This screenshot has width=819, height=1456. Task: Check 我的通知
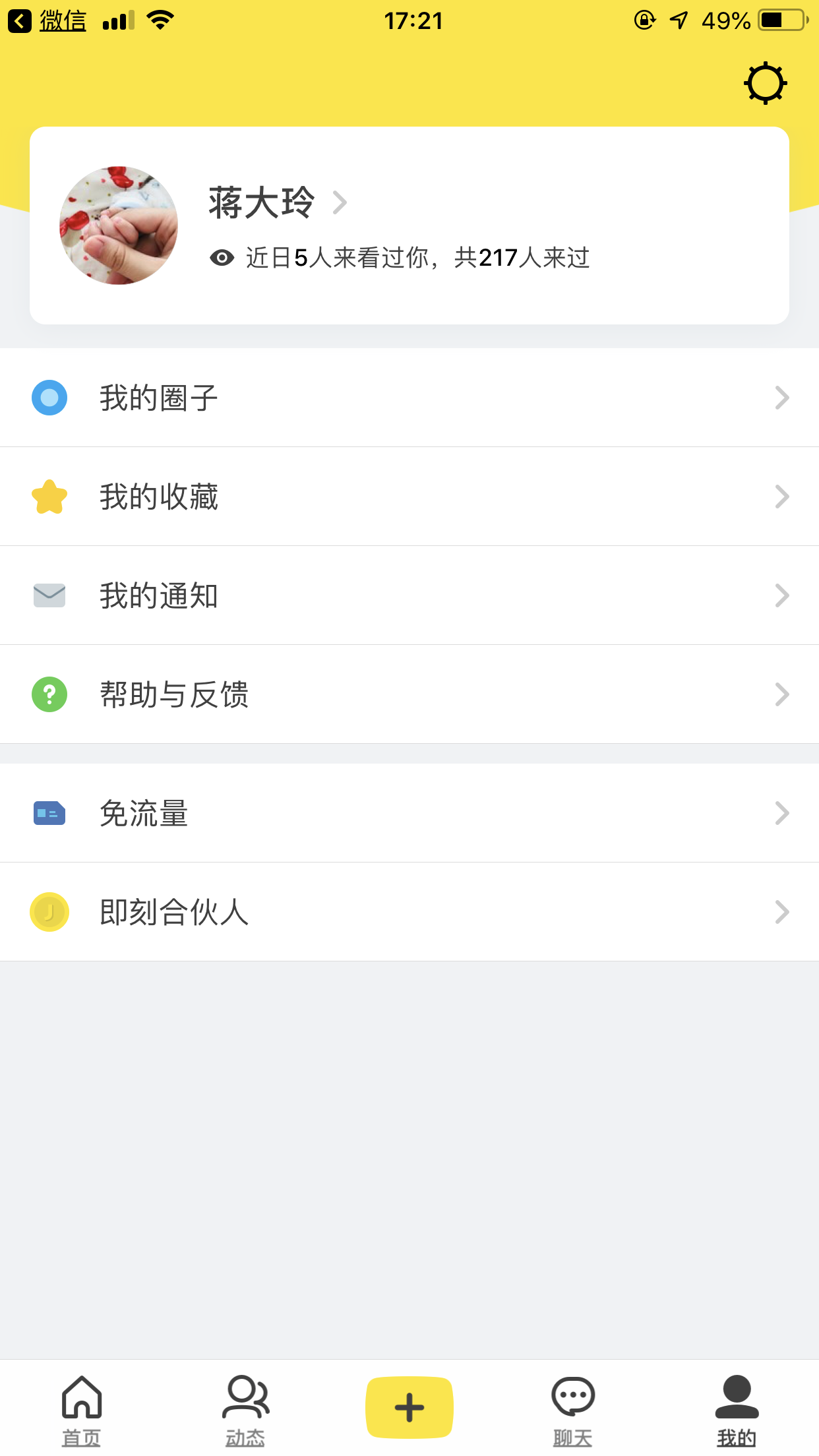click(x=409, y=595)
